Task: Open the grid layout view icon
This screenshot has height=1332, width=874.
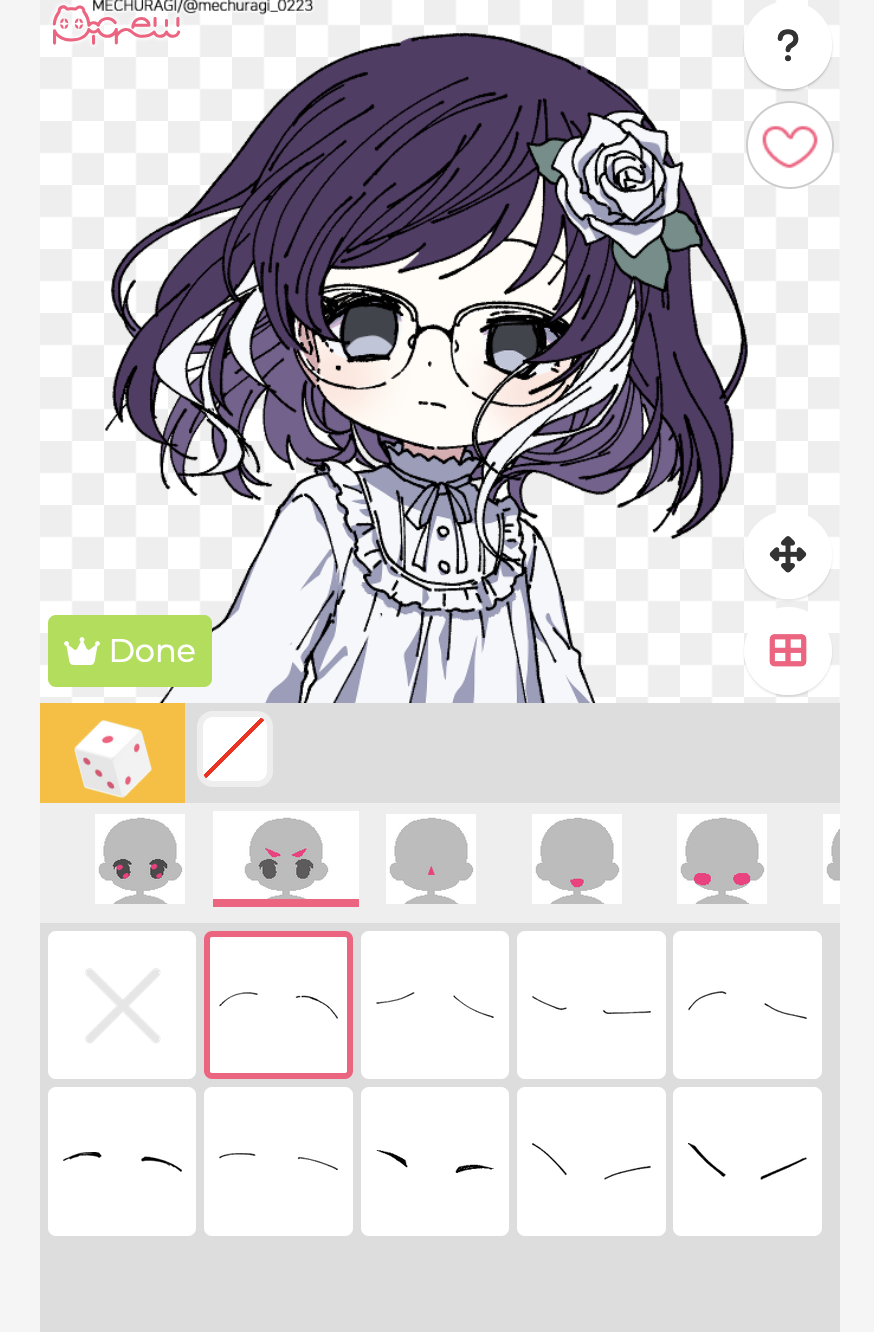Action: pos(788,650)
